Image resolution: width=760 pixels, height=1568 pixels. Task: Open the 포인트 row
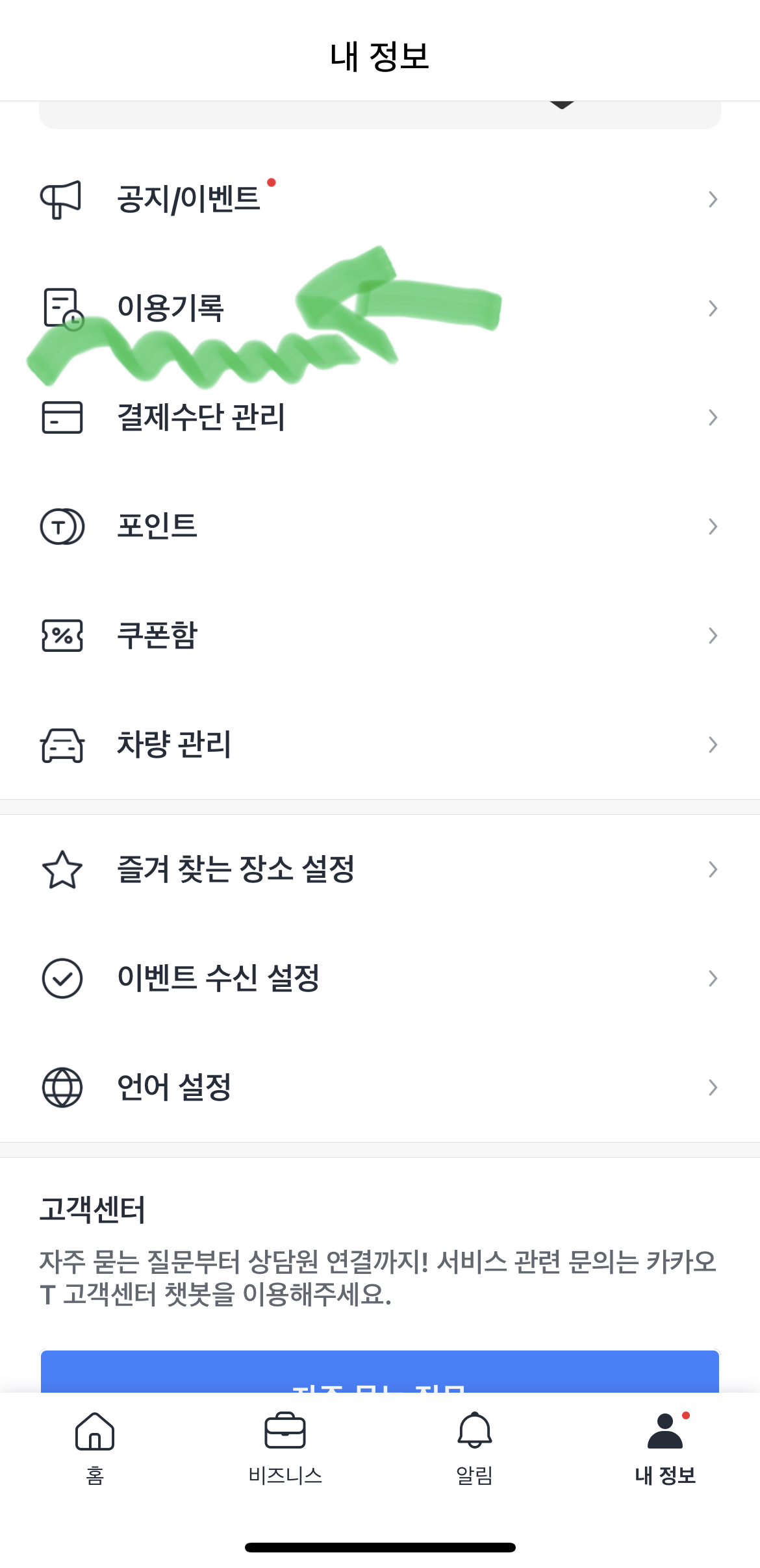click(380, 526)
